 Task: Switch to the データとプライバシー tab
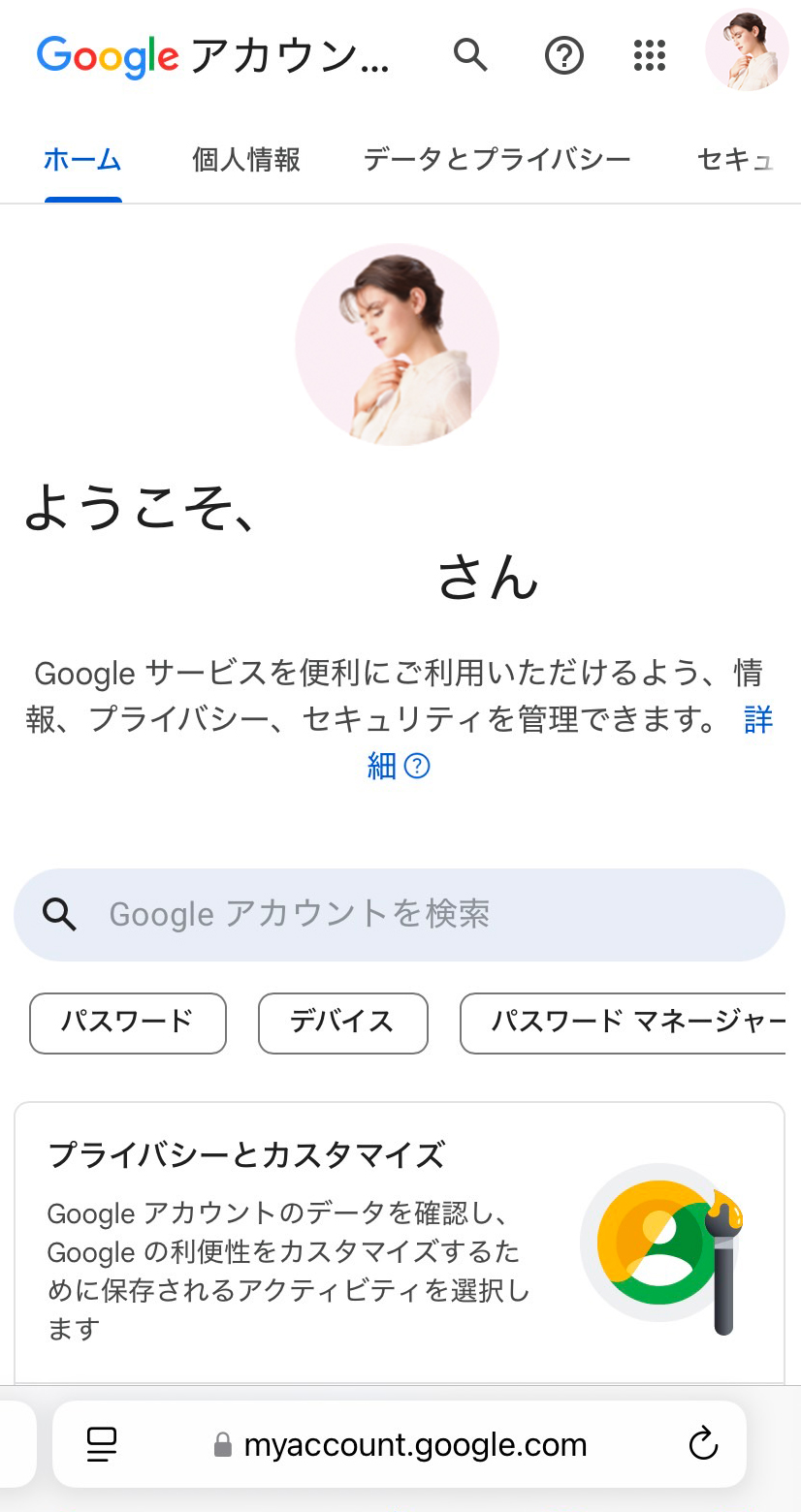pyautogui.click(x=497, y=160)
